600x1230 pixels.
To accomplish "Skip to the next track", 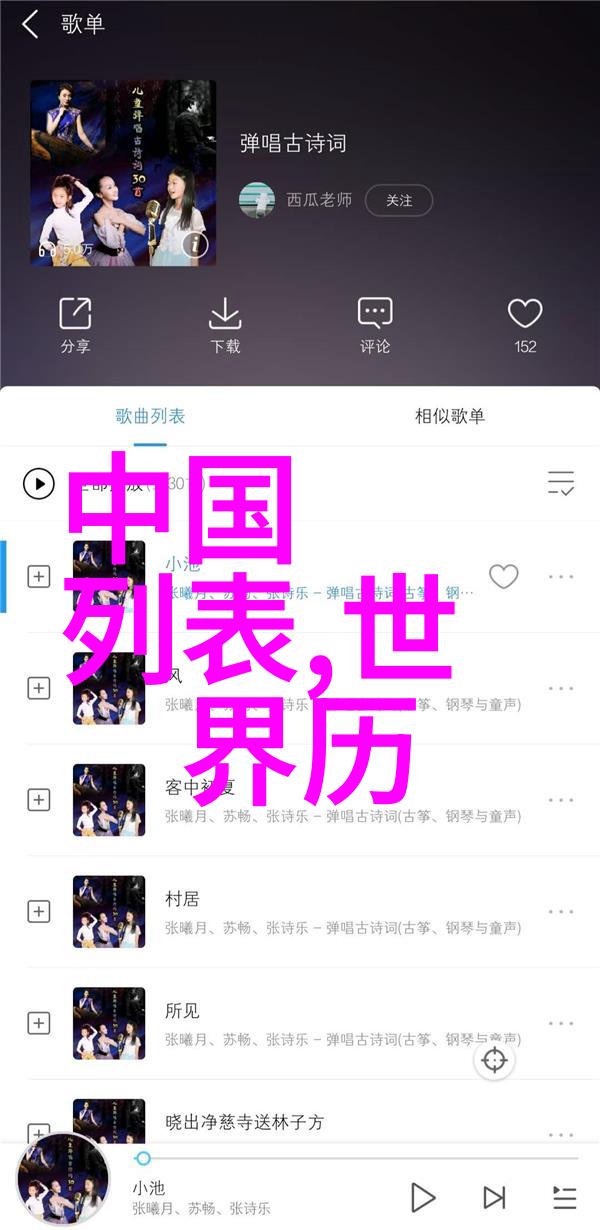I will pos(494,1196).
